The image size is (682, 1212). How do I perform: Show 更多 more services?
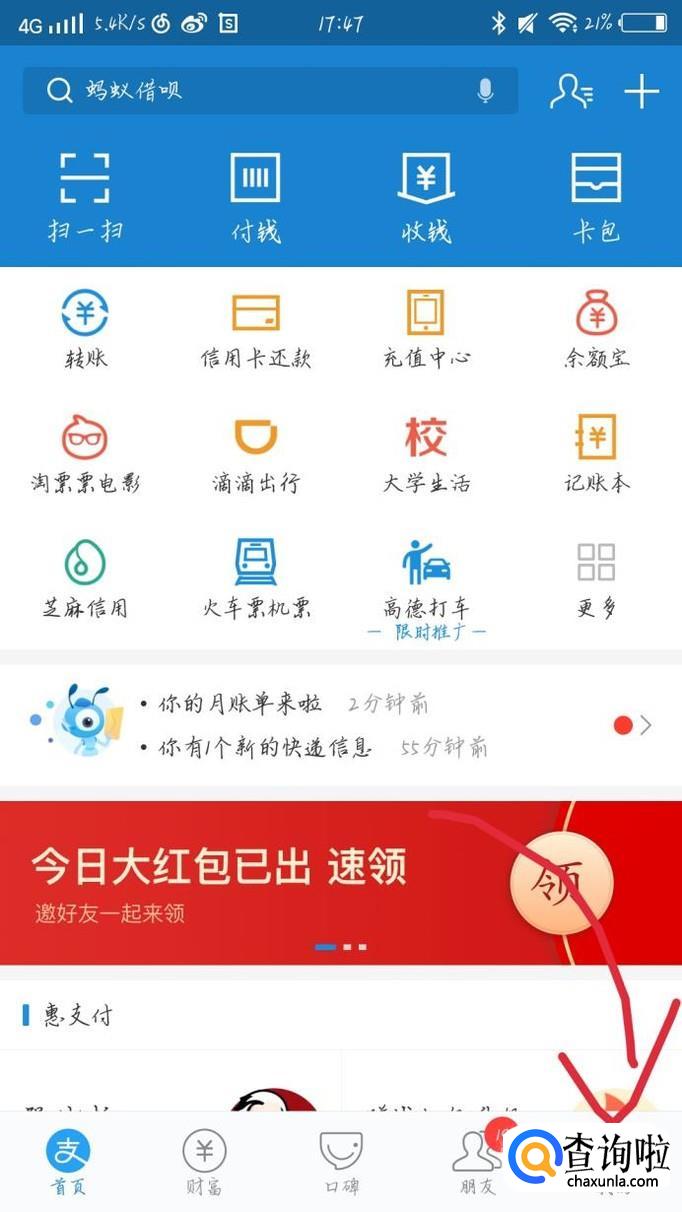[x=596, y=577]
